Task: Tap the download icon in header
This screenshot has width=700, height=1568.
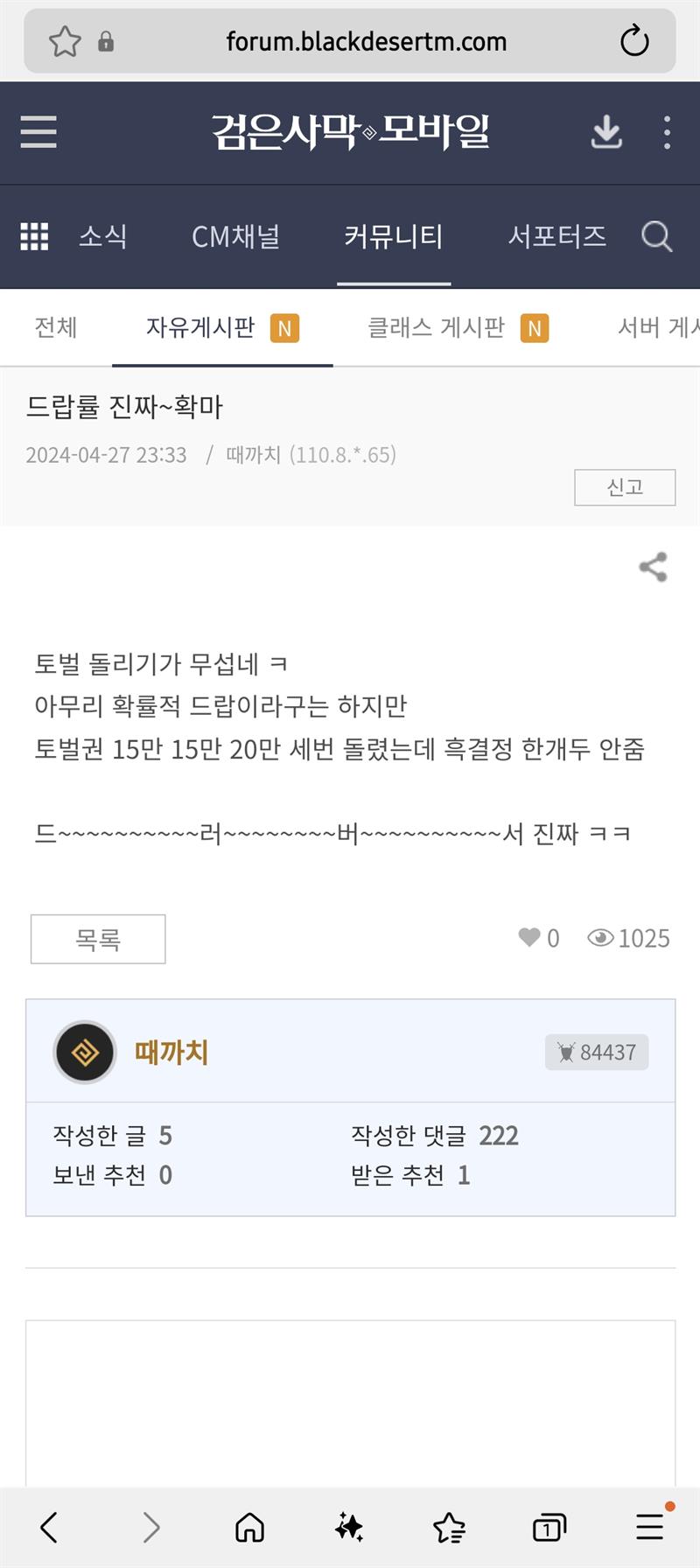Action: tap(606, 132)
